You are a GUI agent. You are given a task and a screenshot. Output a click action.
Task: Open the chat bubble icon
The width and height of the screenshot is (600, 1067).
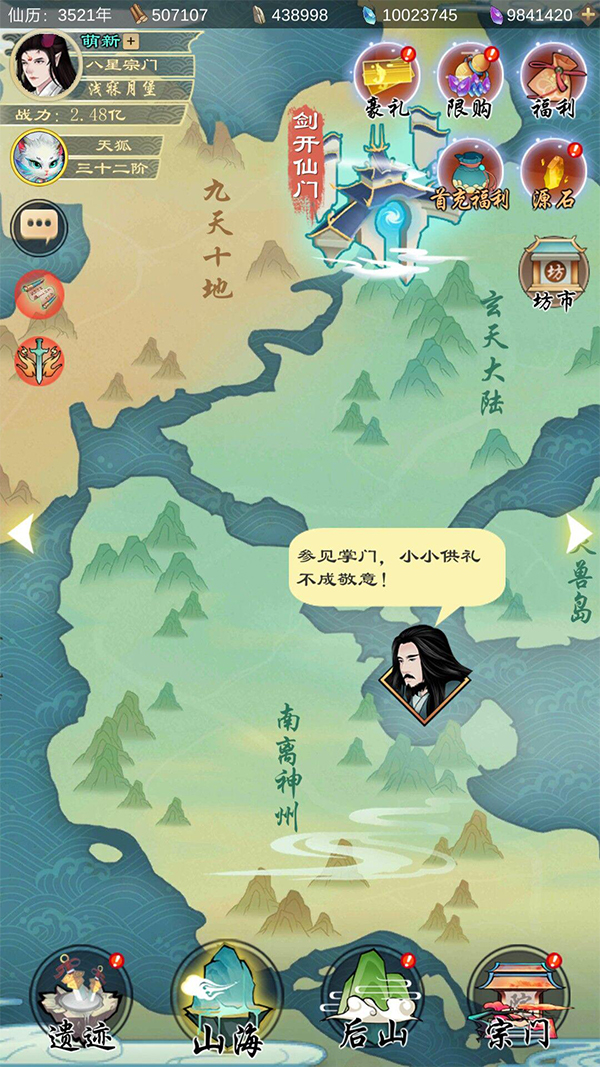pos(38,227)
